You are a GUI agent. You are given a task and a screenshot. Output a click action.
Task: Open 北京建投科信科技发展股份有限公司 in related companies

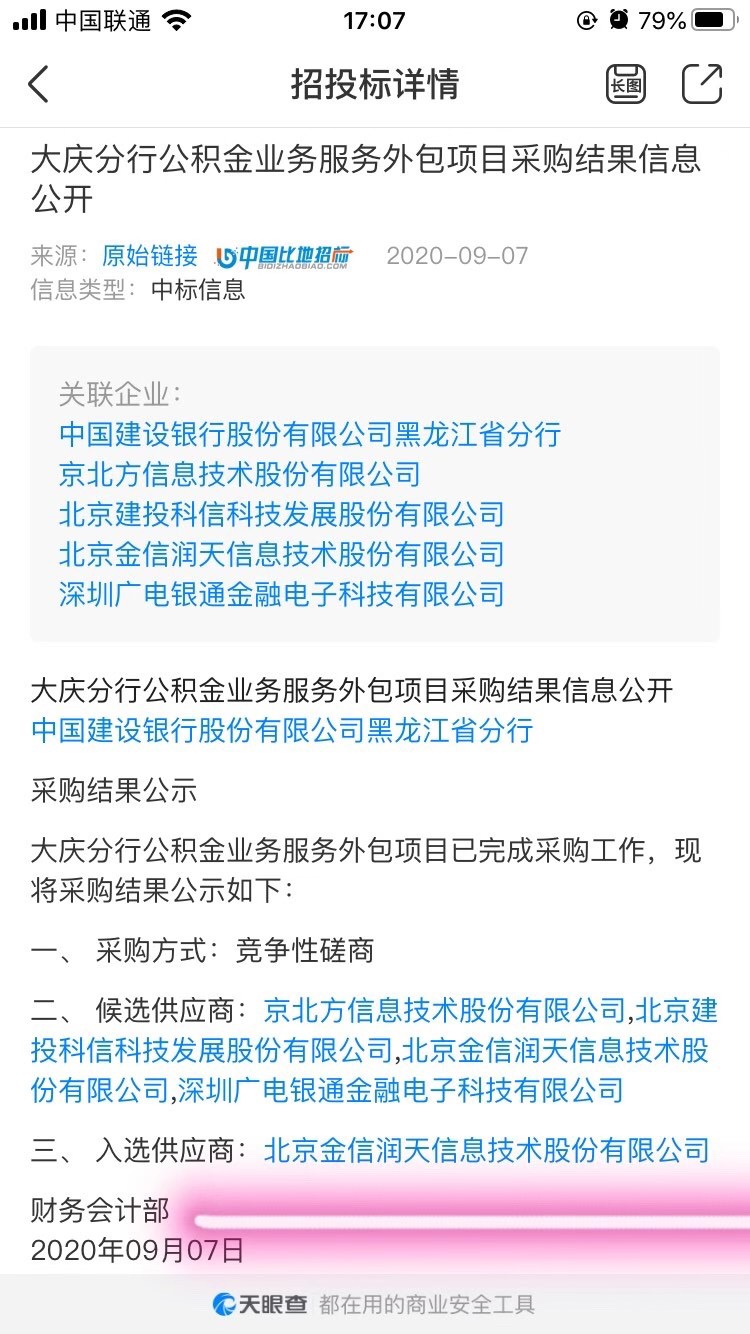282,515
